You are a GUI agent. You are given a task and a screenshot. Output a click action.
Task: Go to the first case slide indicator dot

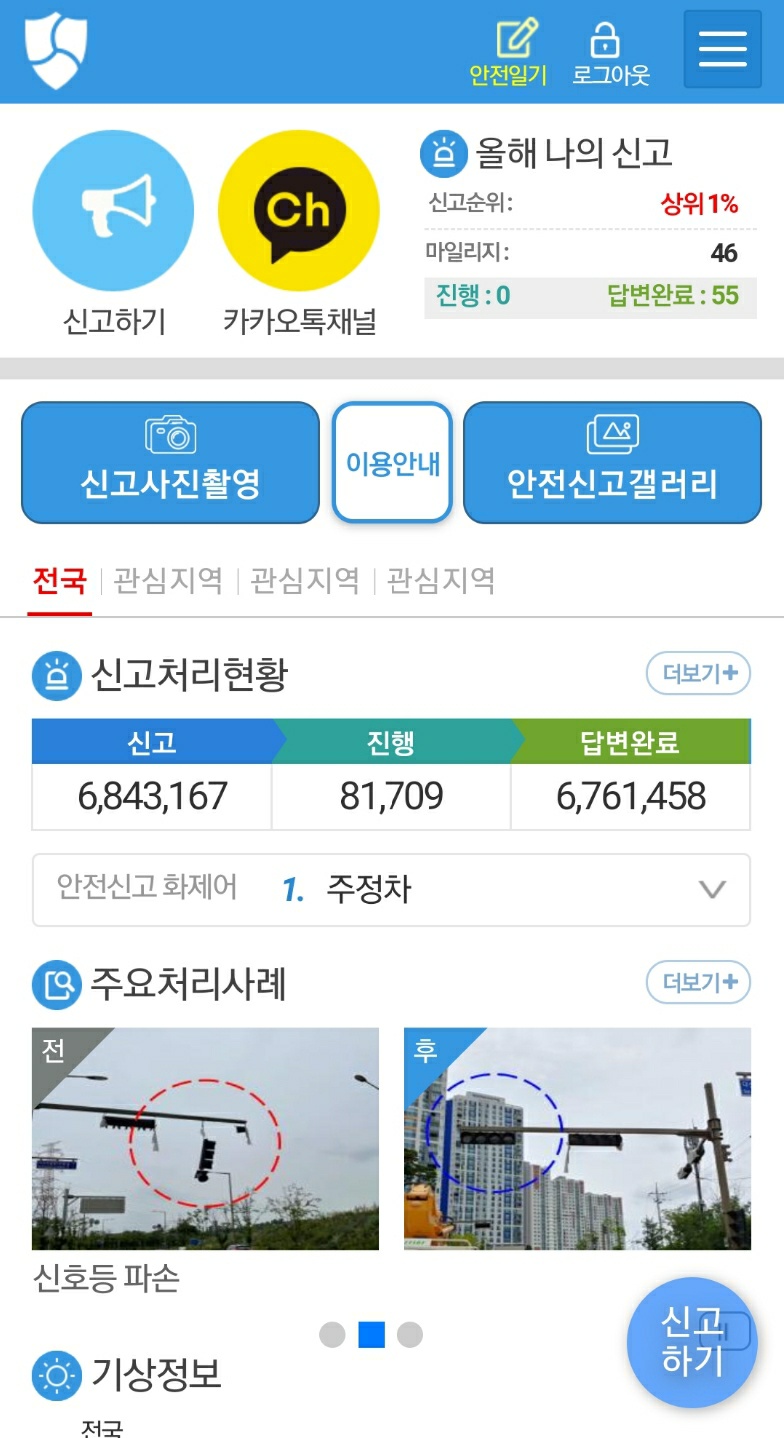[x=332, y=1335]
